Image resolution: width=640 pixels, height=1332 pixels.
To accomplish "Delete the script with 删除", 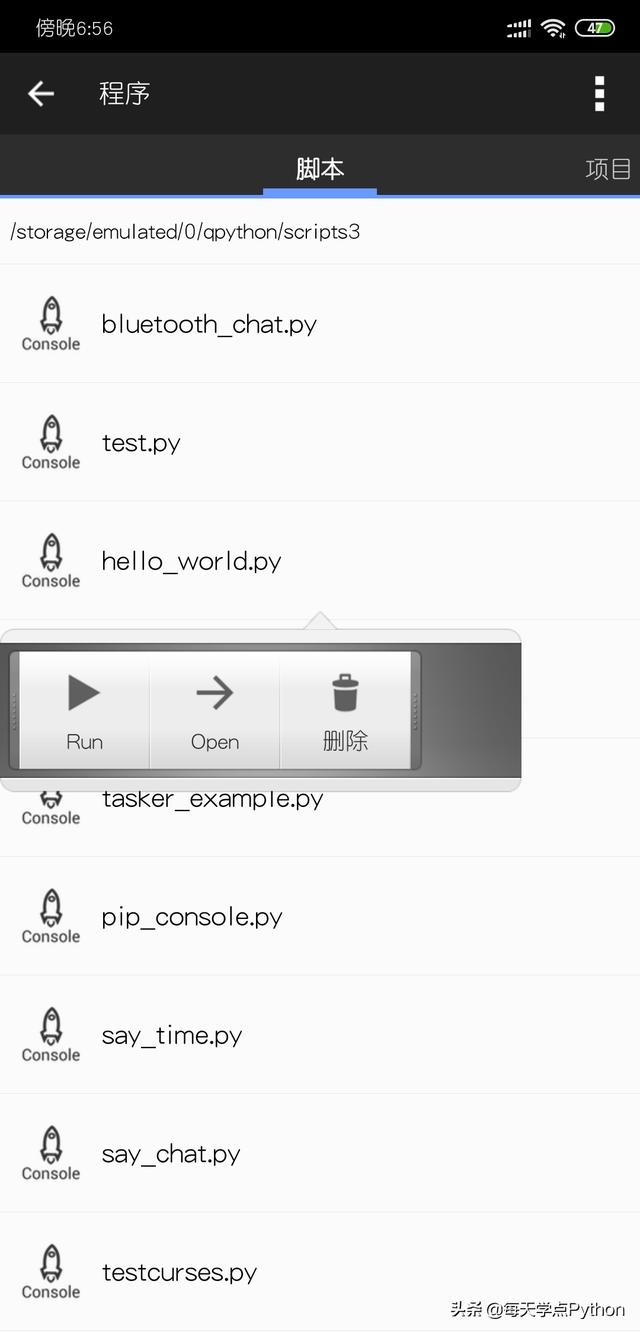I will [345, 711].
